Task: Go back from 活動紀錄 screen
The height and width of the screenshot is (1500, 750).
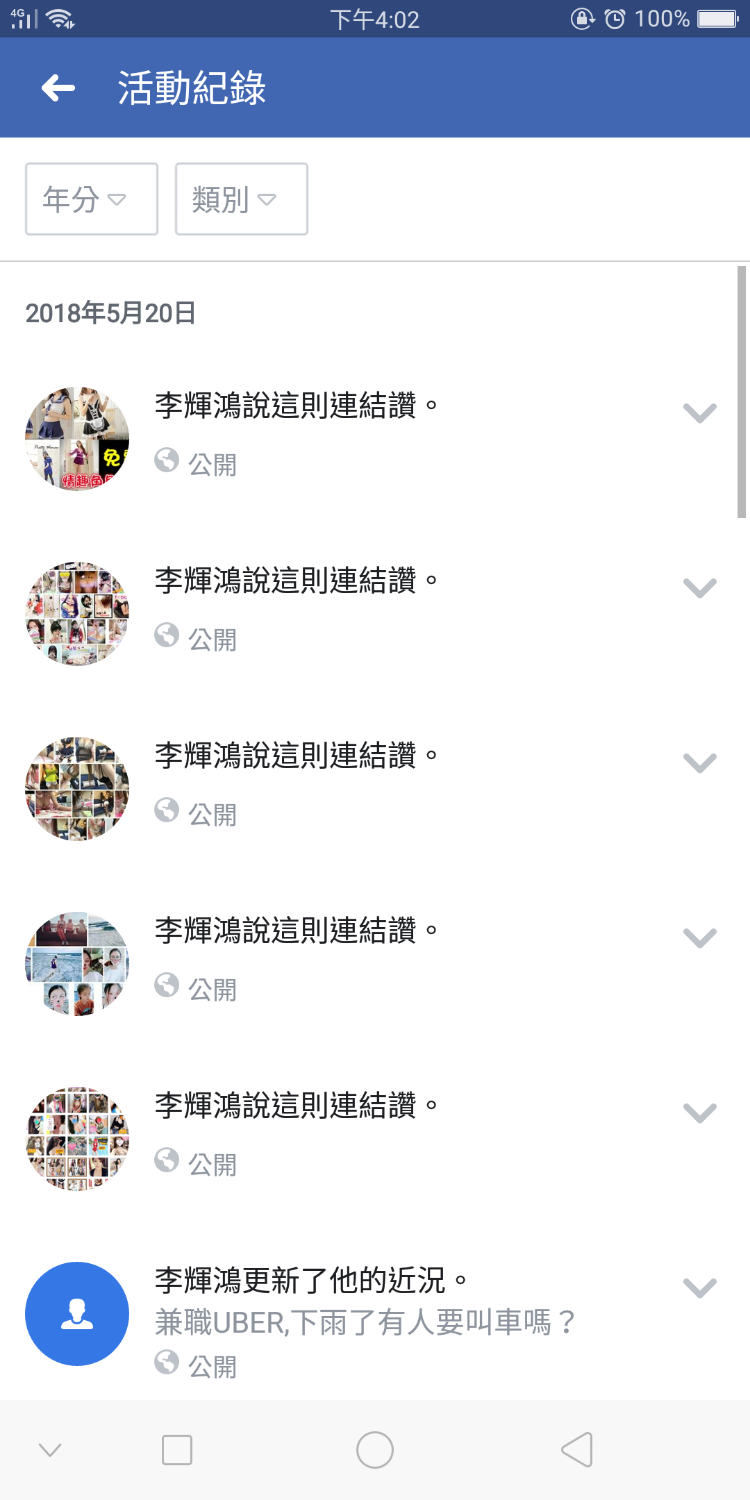Action: click(x=58, y=88)
